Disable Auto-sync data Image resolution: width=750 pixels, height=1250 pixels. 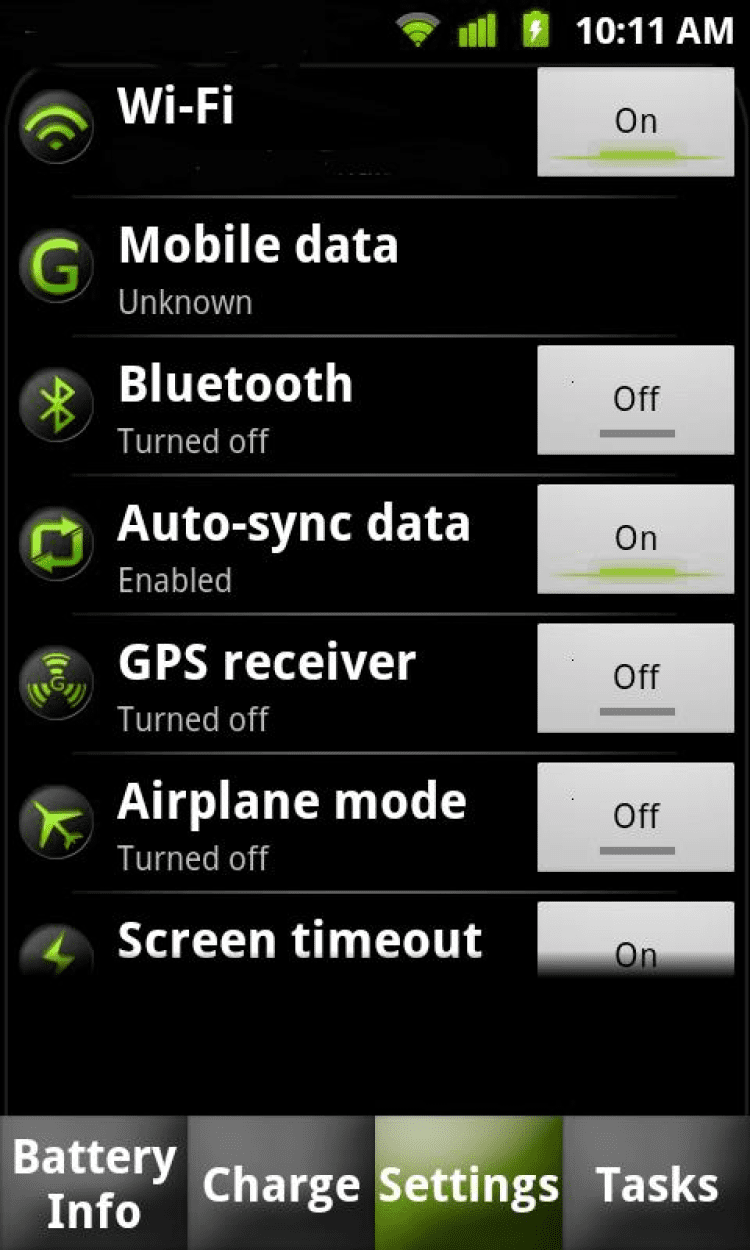(x=635, y=539)
